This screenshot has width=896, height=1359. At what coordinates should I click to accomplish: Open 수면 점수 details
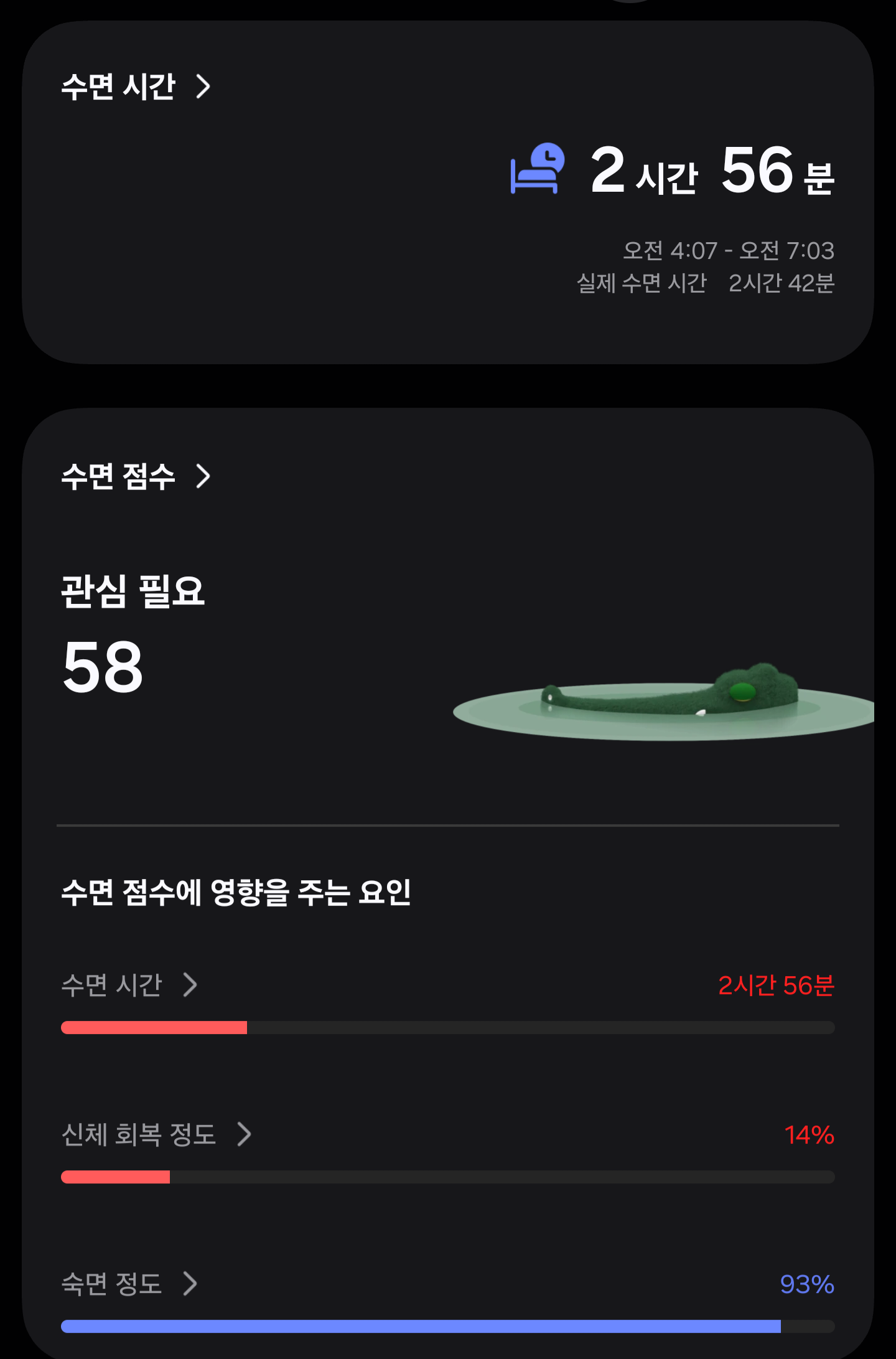(x=135, y=477)
